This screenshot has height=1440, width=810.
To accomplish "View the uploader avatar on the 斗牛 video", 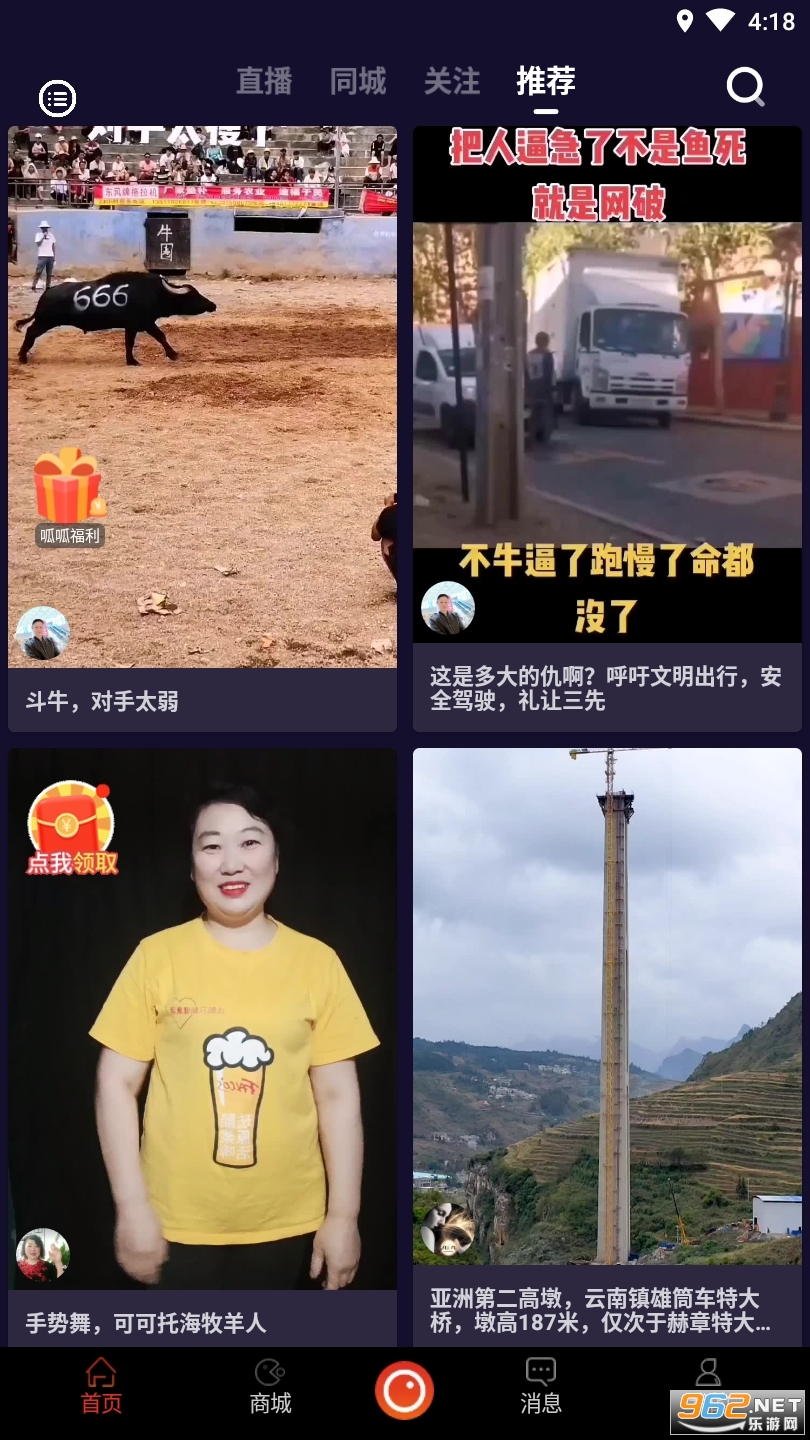I will tap(43, 634).
